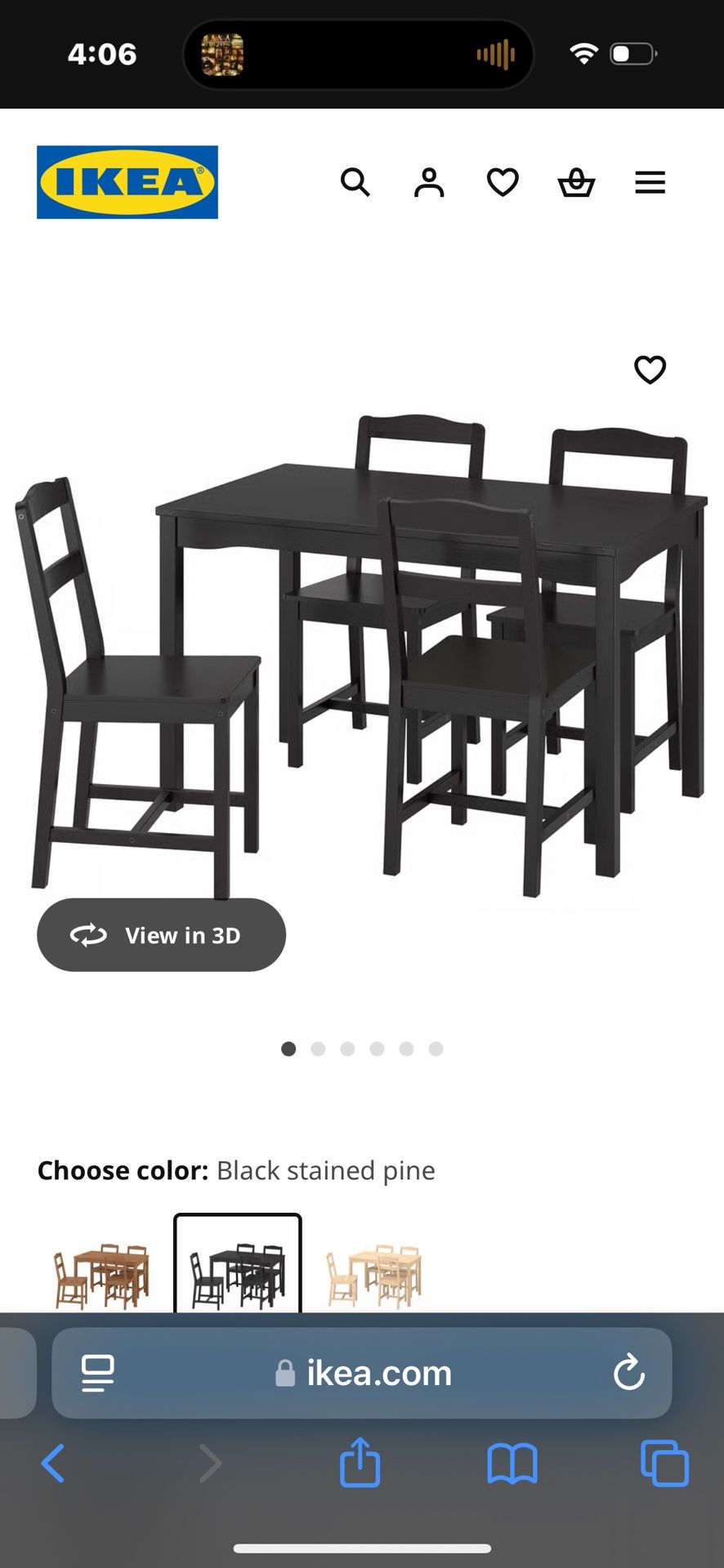The height and width of the screenshot is (1568, 724).
Task: Open Safari bookmarks icon
Action: click(511, 1463)
